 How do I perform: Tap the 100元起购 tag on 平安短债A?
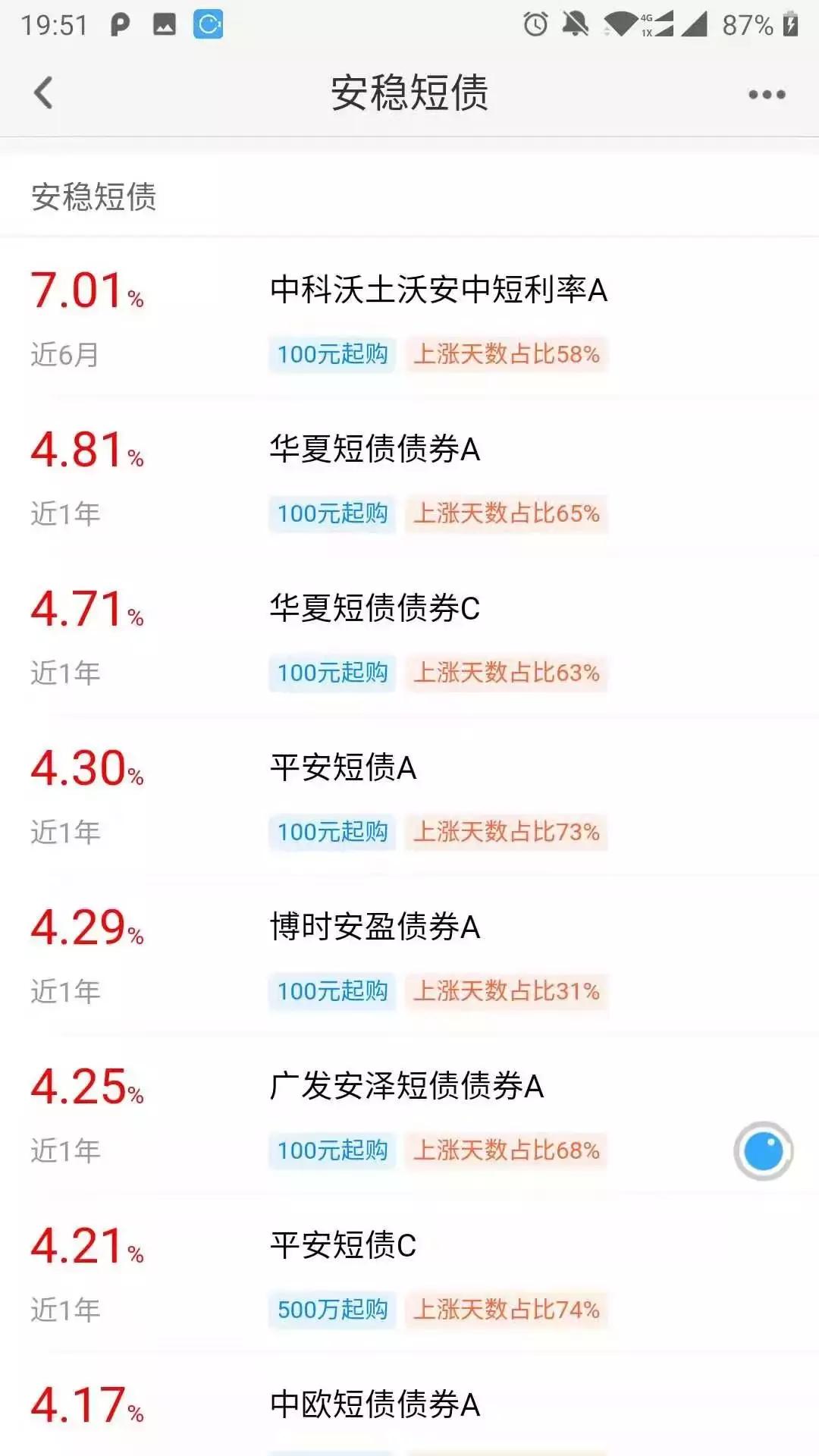(x=331, y=833)
